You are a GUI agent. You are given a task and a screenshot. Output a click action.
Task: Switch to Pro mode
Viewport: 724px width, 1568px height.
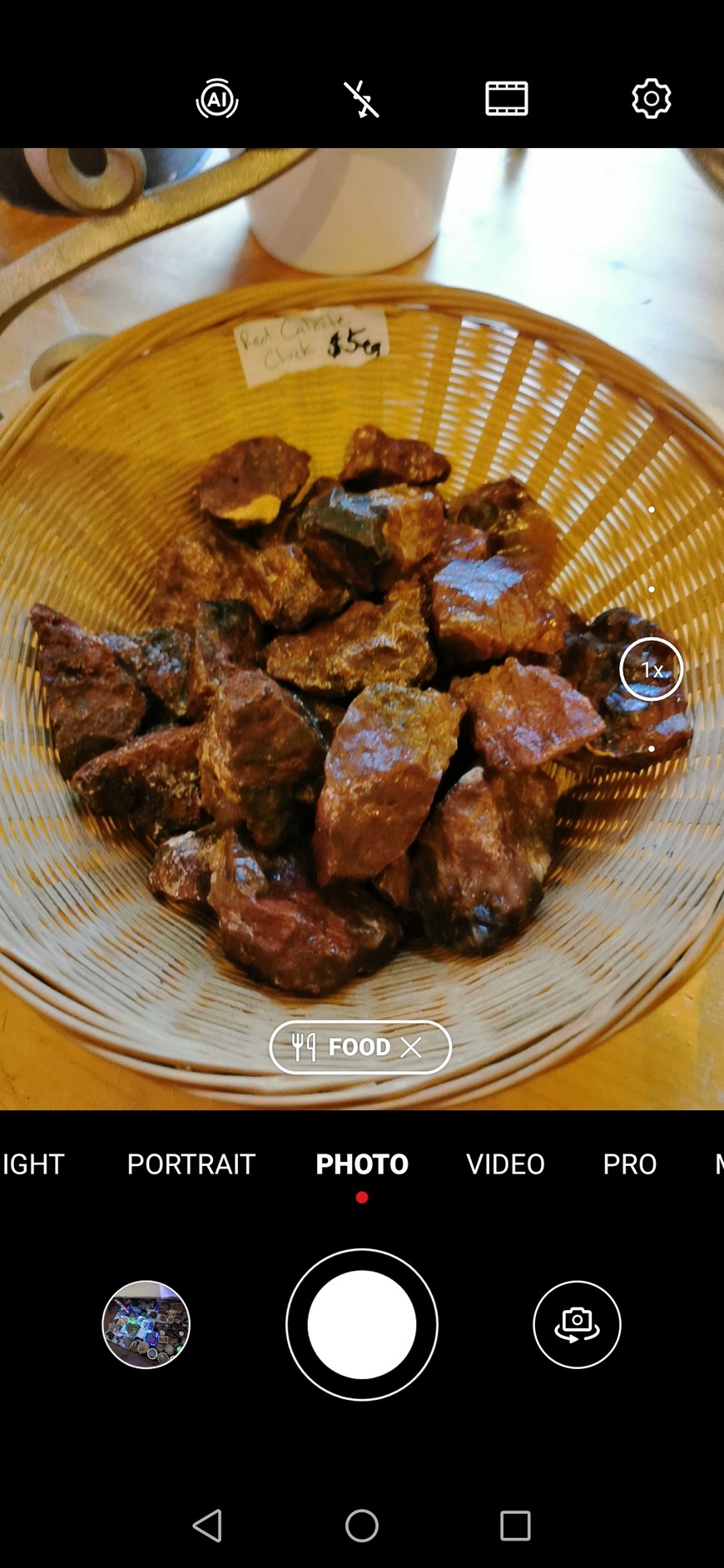[629, 1164]
